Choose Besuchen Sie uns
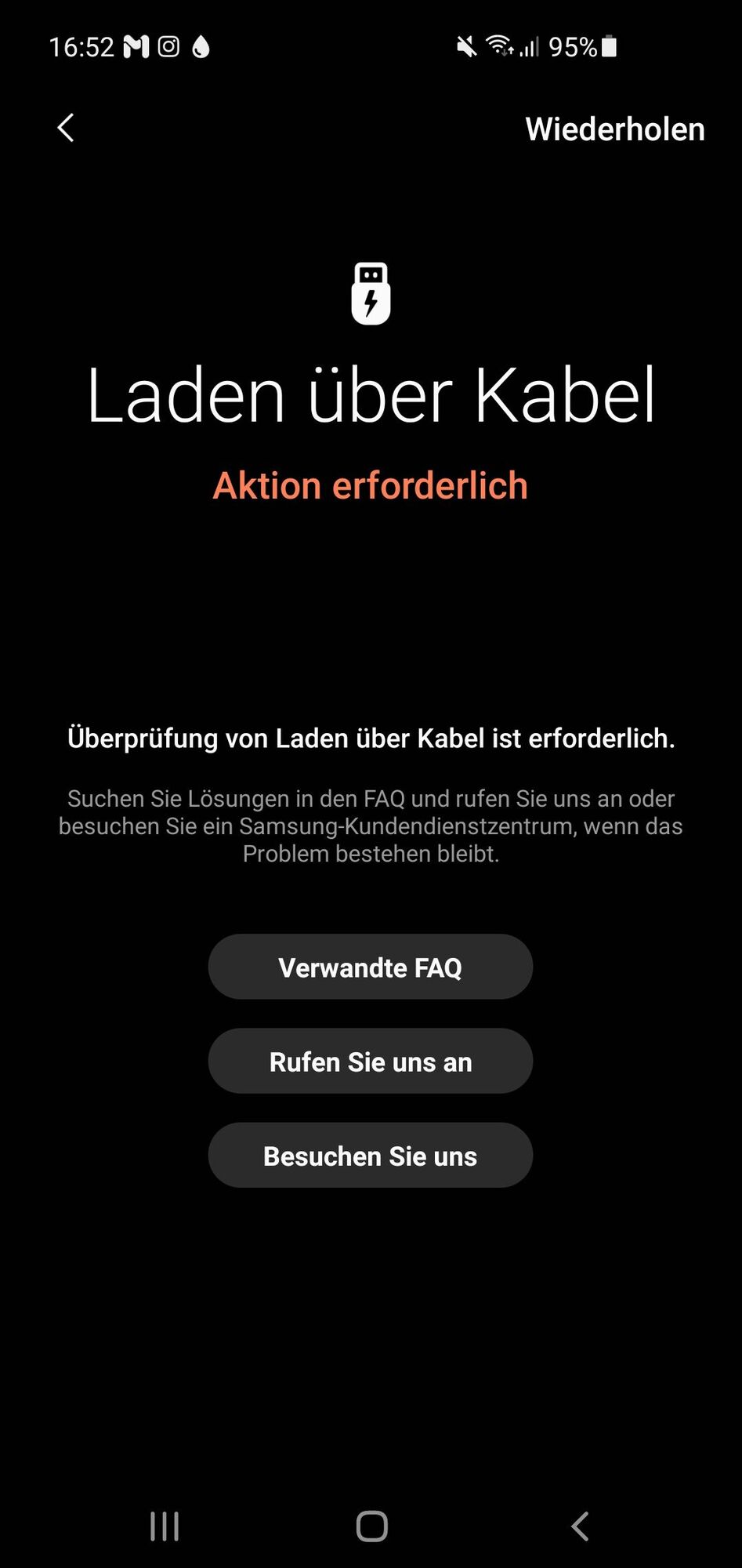The image size is (742, 1568). (x=370, y=1156)
